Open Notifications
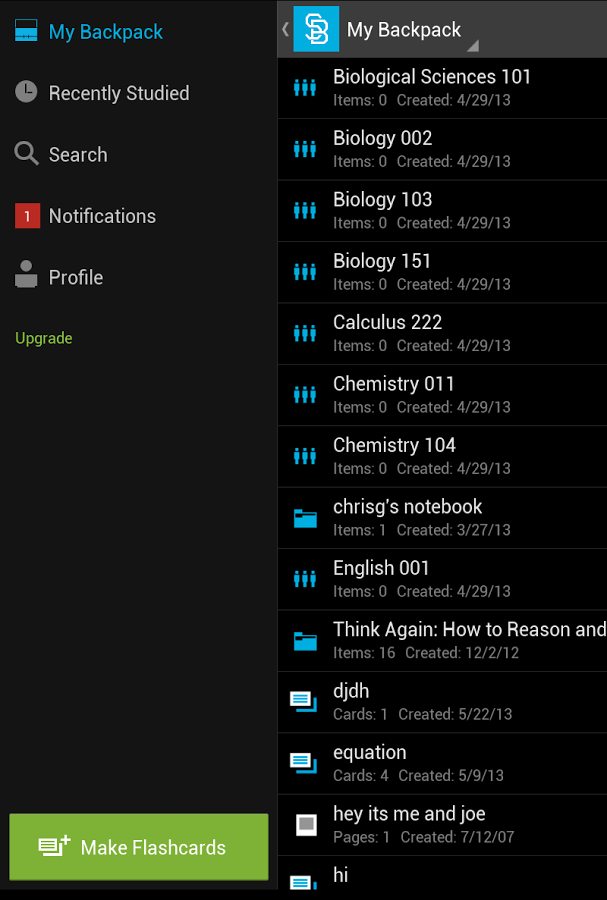Screen dimensions: 607x900 102,216
